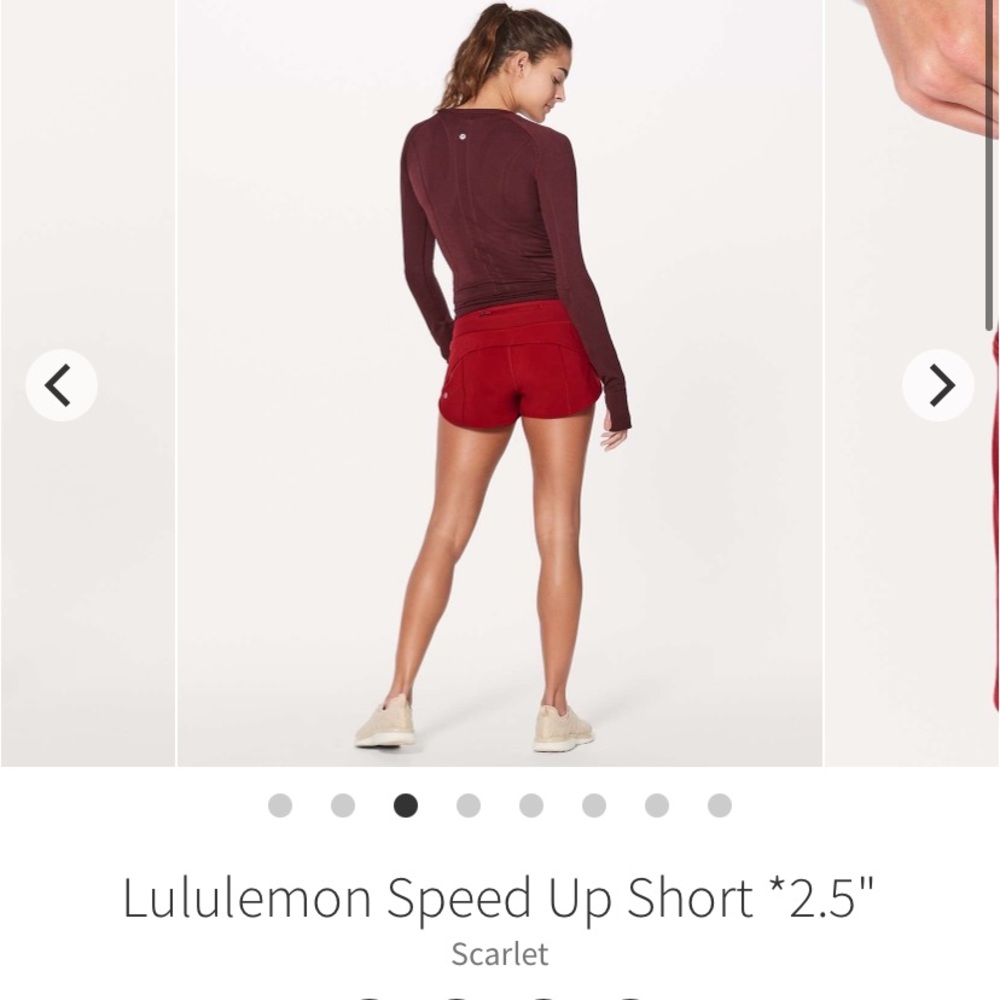
Task: Jump to the fourth photo via carousel dot
Action: [x=468, y=805]
